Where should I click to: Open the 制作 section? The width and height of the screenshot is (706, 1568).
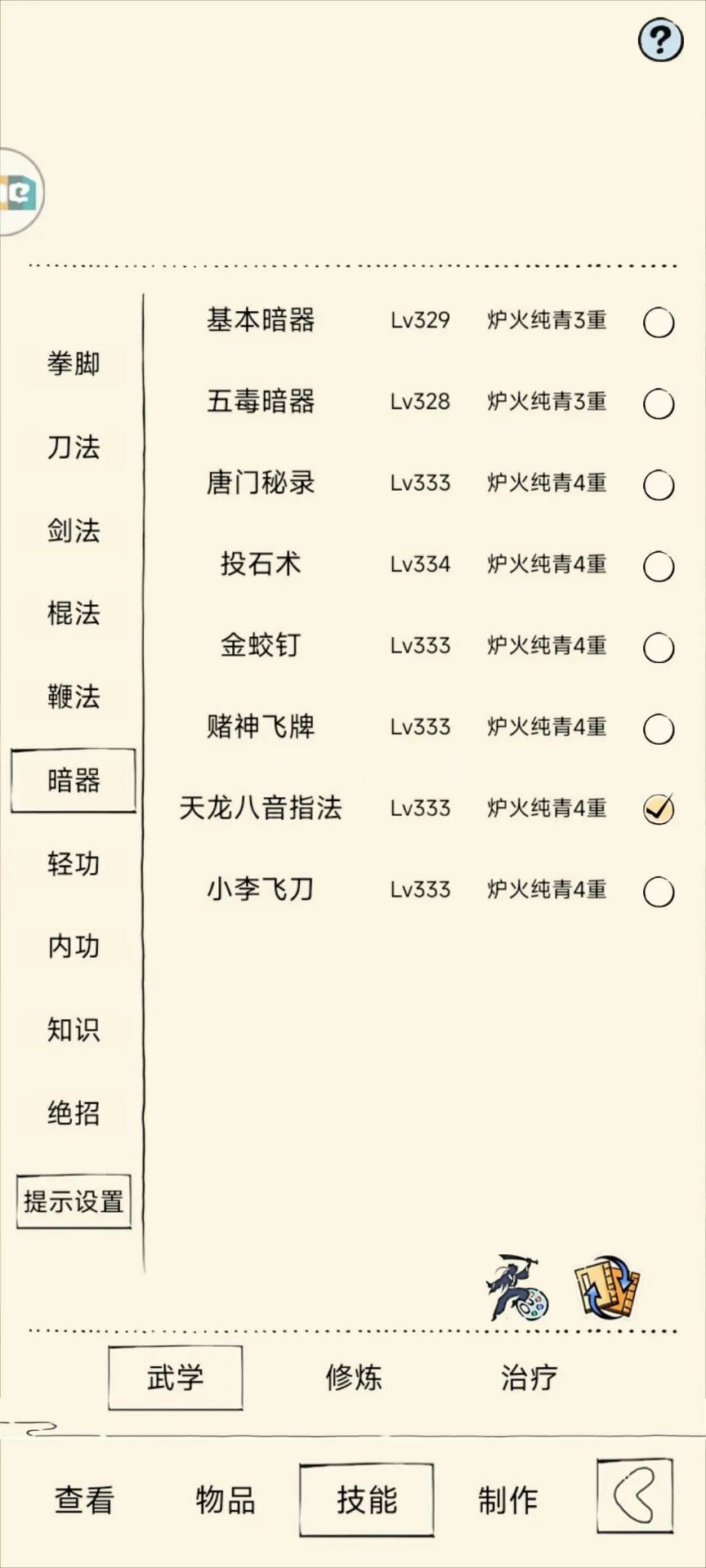tap(507, 1500)
